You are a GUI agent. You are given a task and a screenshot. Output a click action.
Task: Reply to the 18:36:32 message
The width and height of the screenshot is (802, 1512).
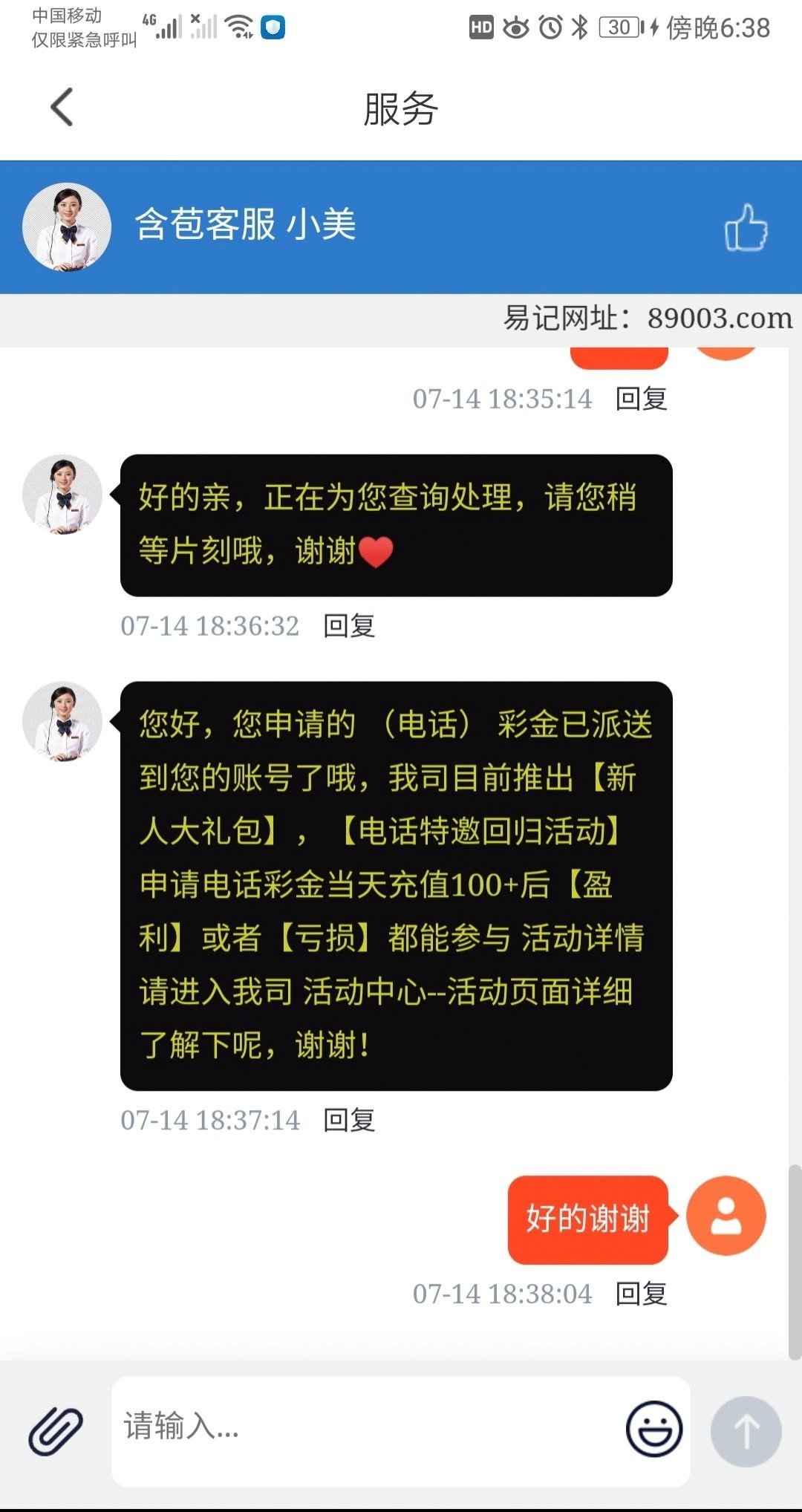pos(349,626)
